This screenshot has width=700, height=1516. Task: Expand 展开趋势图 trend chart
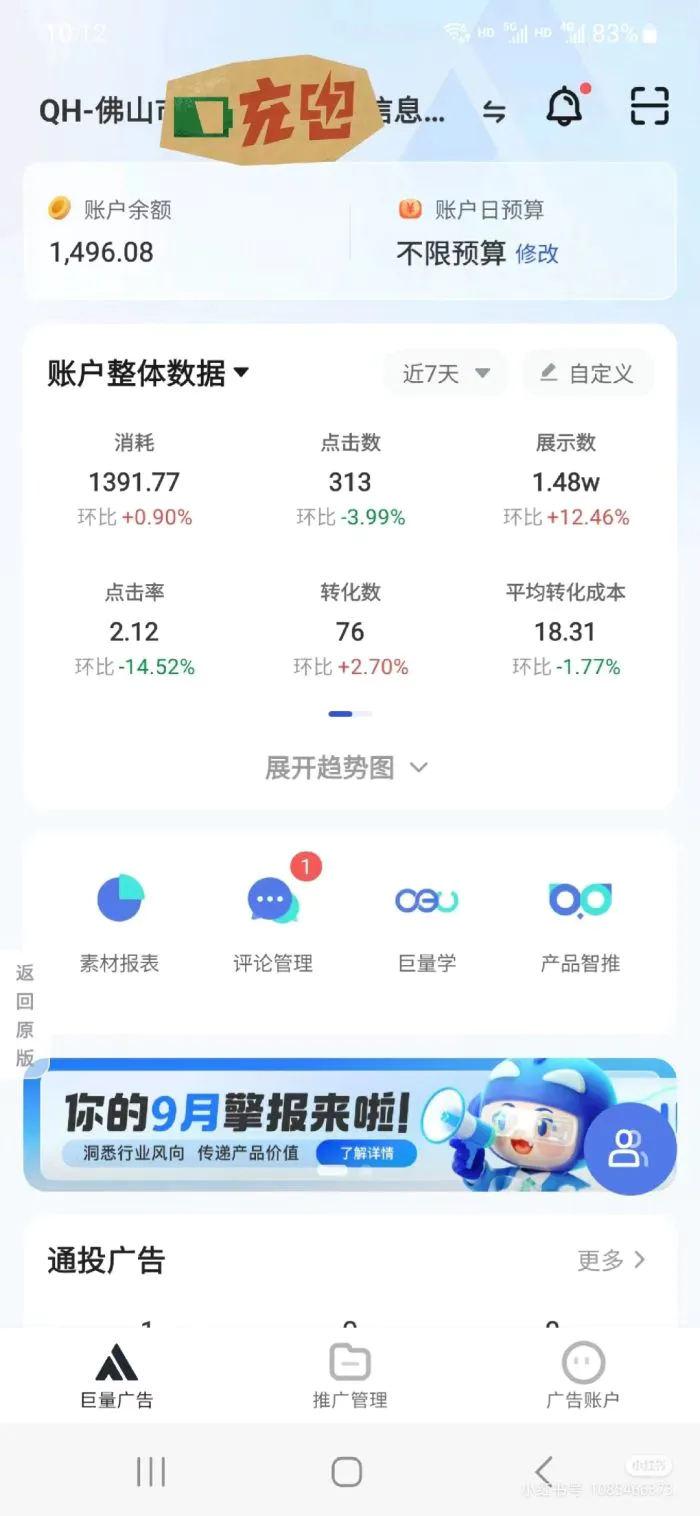click(346, 768)
